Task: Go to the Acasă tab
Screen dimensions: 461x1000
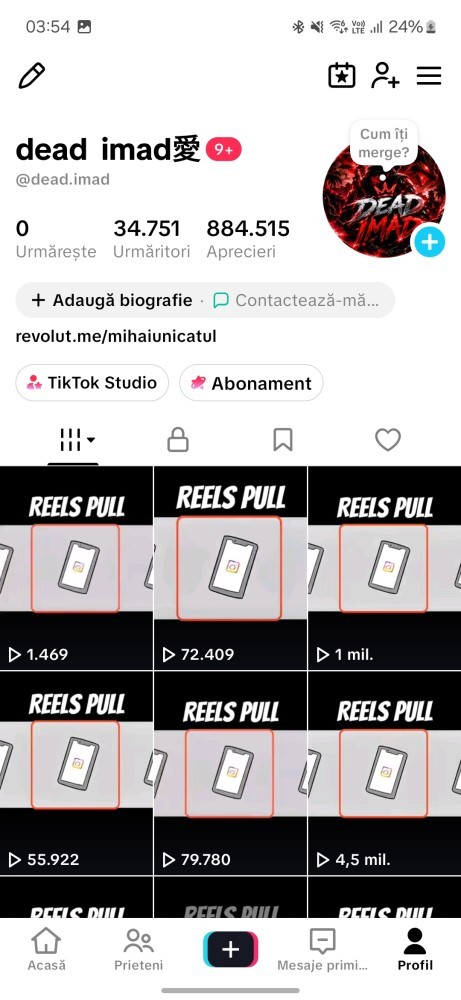Action: (47, 950)
